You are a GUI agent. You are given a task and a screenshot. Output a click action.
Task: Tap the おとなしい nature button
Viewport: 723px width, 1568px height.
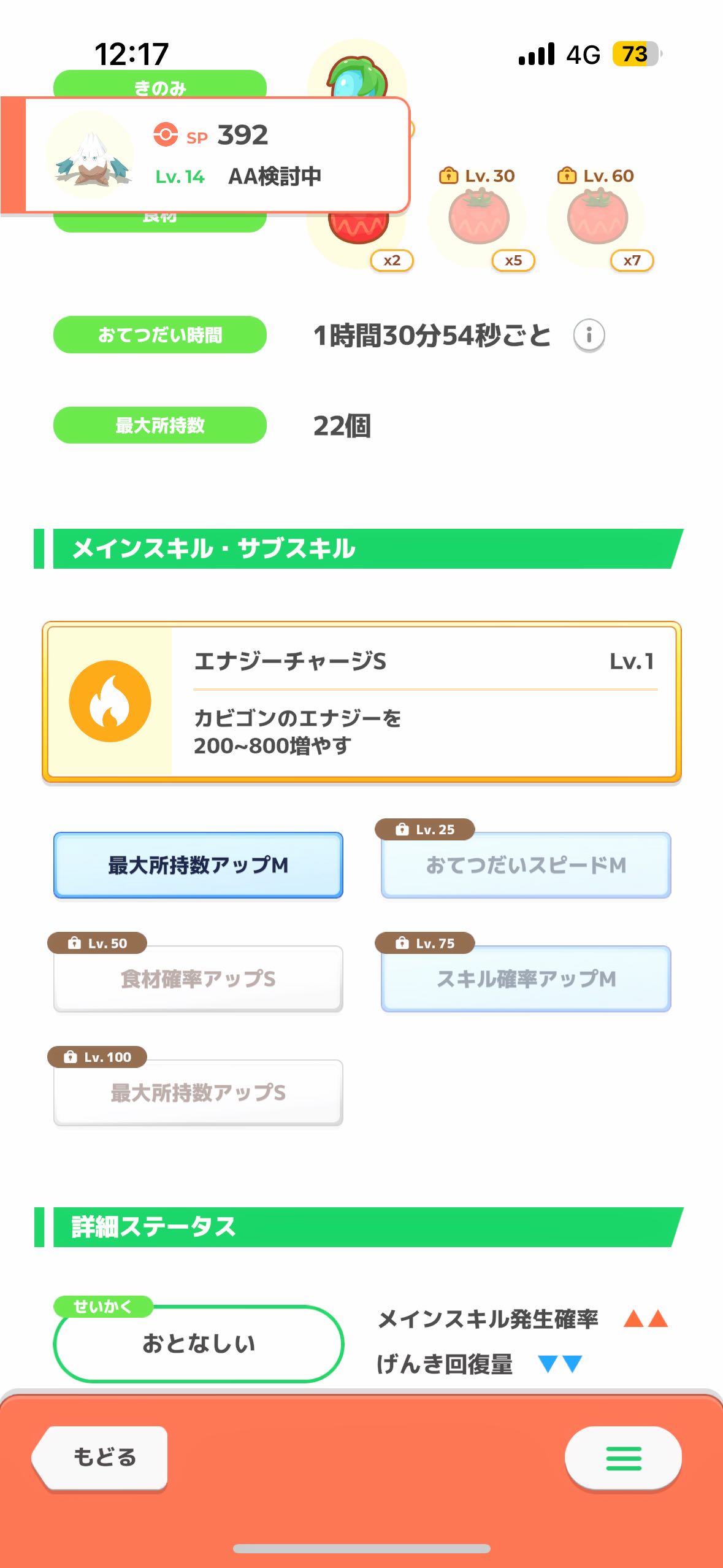click(198, 1343)
